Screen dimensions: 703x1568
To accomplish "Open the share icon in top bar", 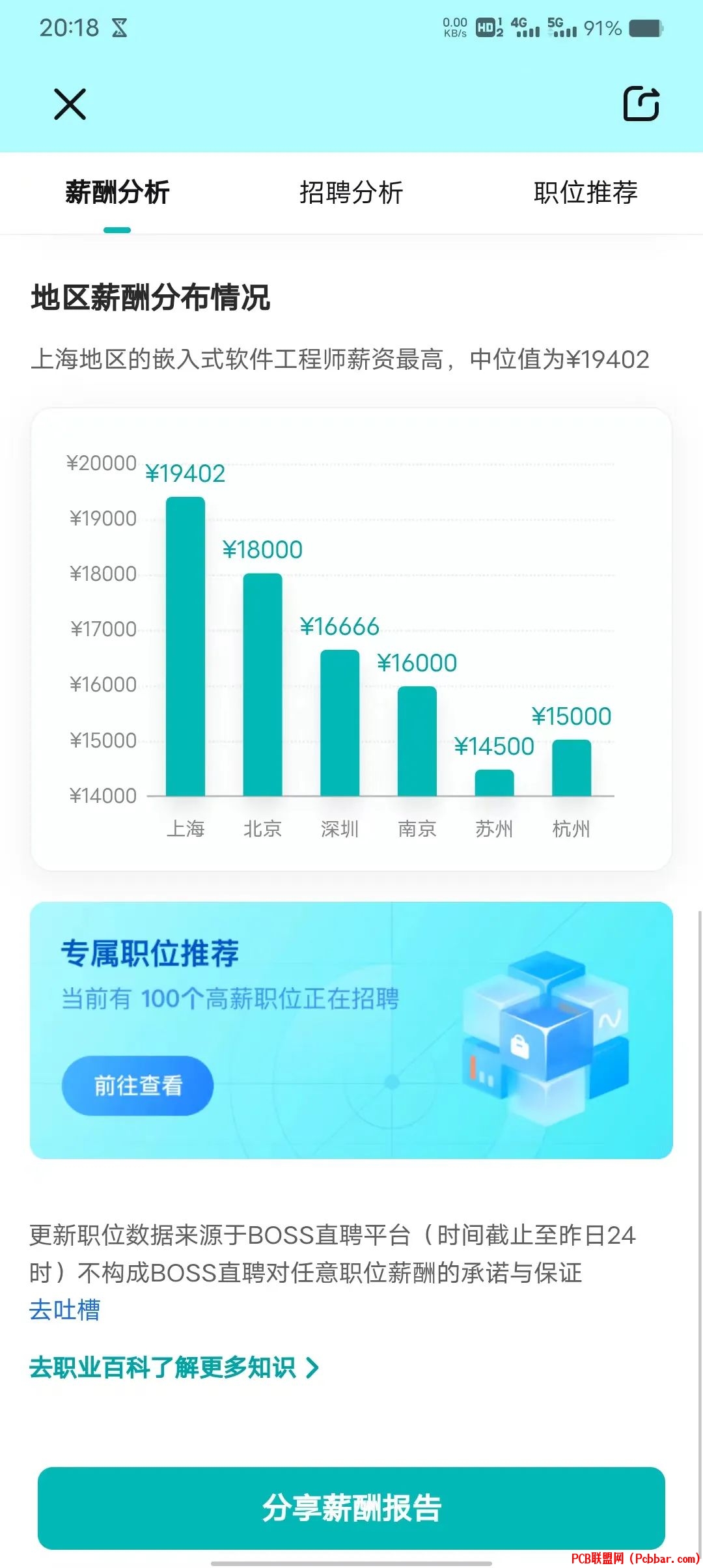I will click(641, 104).
